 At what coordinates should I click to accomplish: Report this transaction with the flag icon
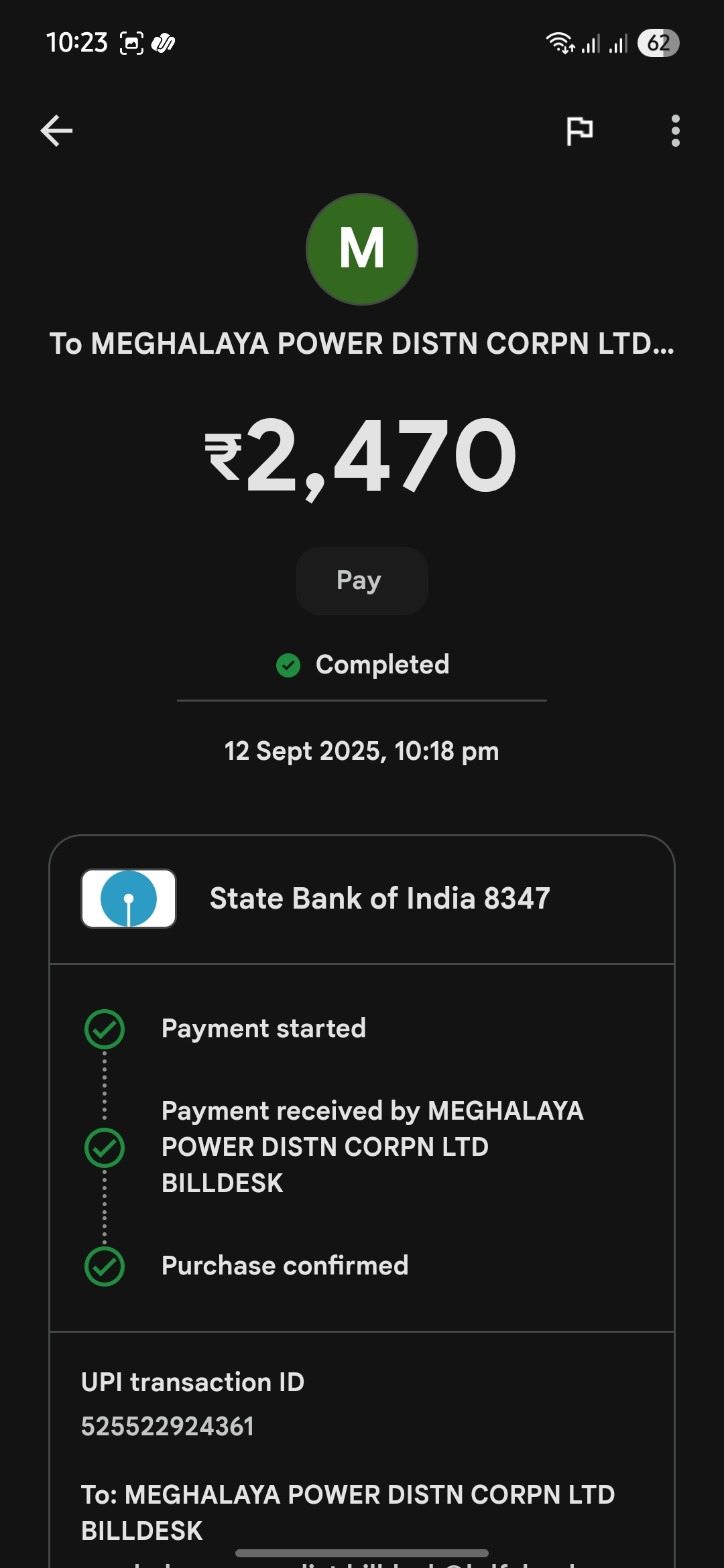[x=579, y=130]
